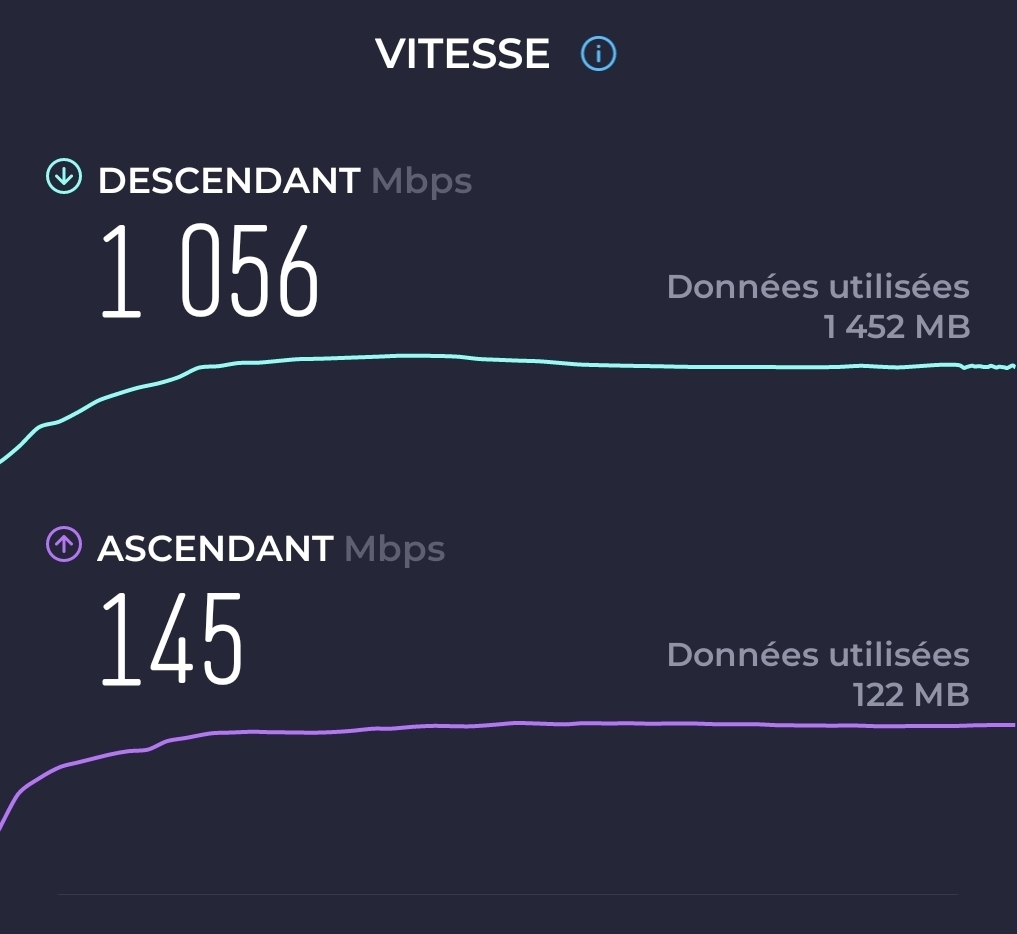Image resolution: width=1017 pixels, height=934 pixels.
Task: Open the info icon next to VITESSE
Action: pos(599,54)
